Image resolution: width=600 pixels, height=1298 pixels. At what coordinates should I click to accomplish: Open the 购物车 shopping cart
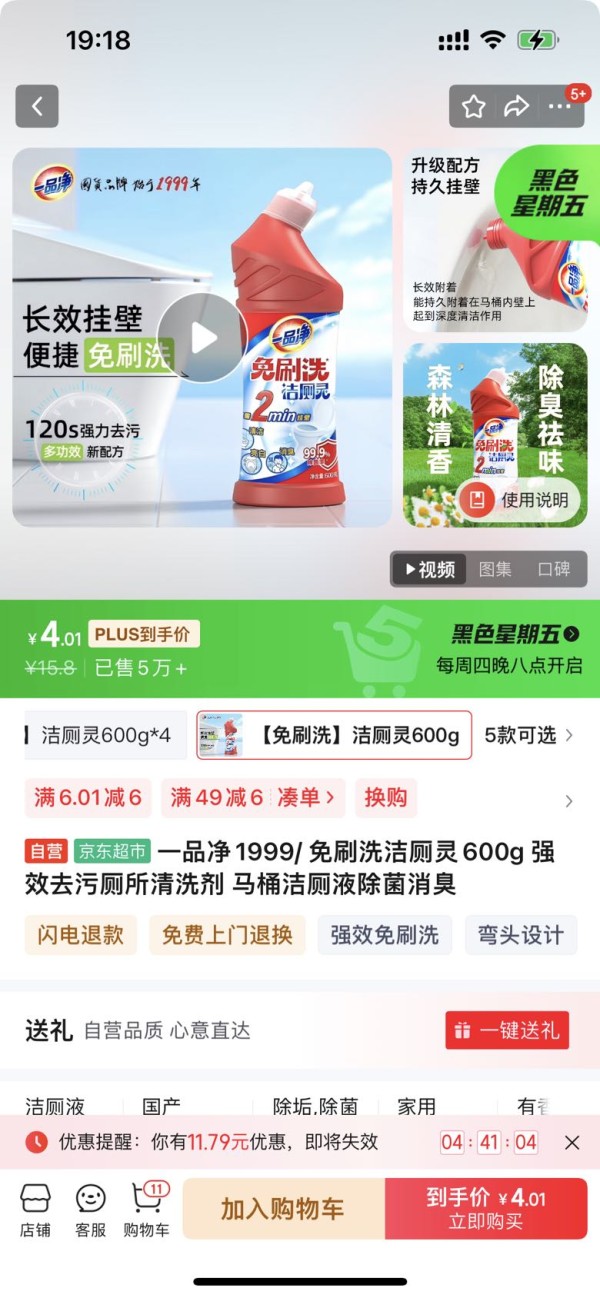(x=147, y=1209)
